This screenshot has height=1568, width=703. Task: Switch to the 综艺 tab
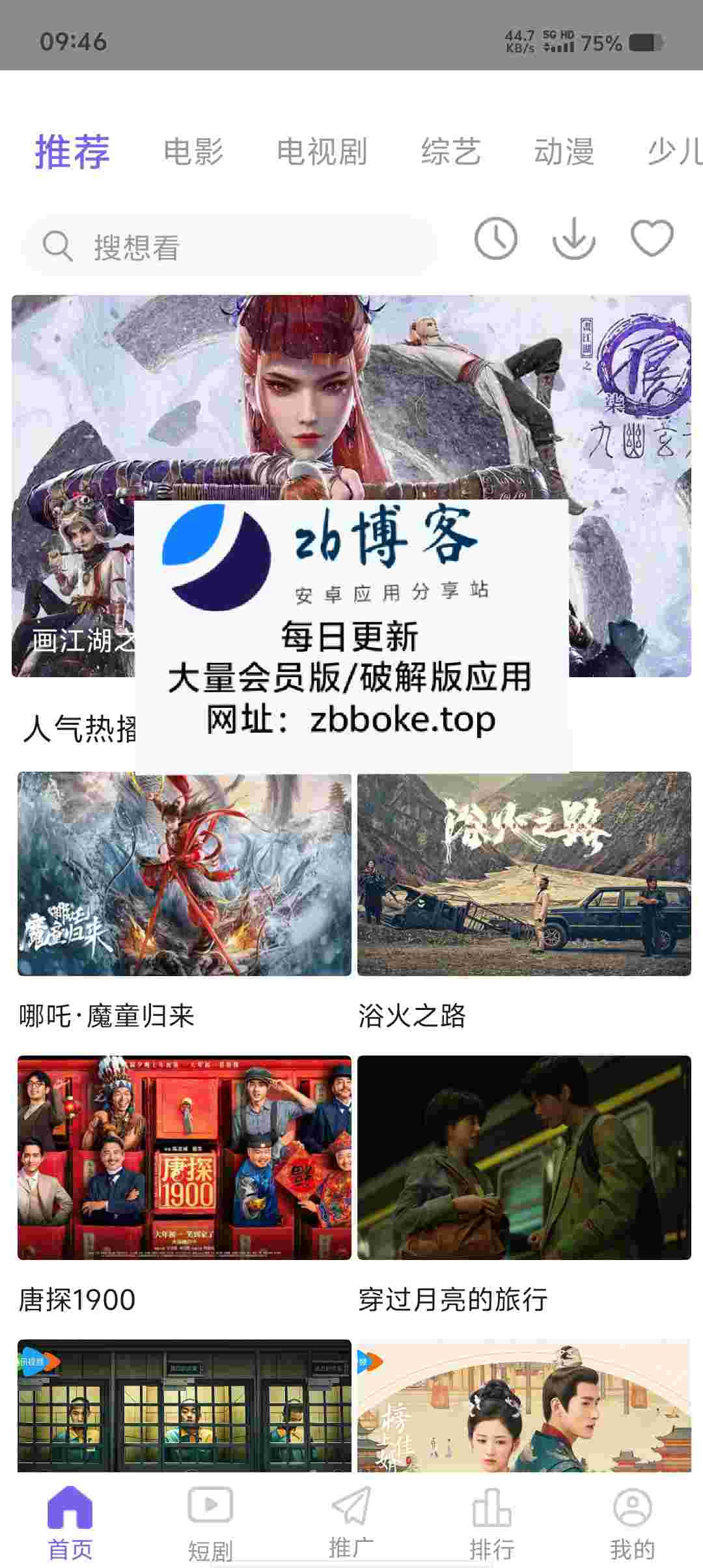(x=450, y=152)
